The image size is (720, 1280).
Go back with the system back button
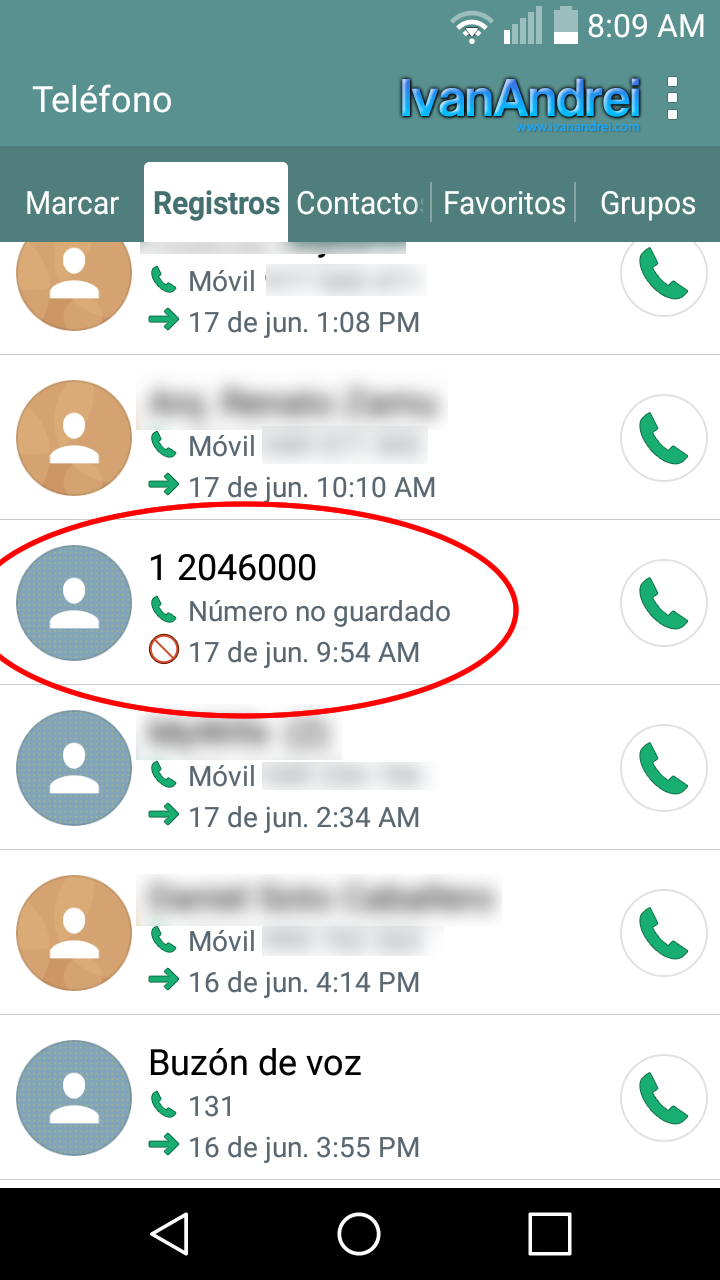point(170,1233)
